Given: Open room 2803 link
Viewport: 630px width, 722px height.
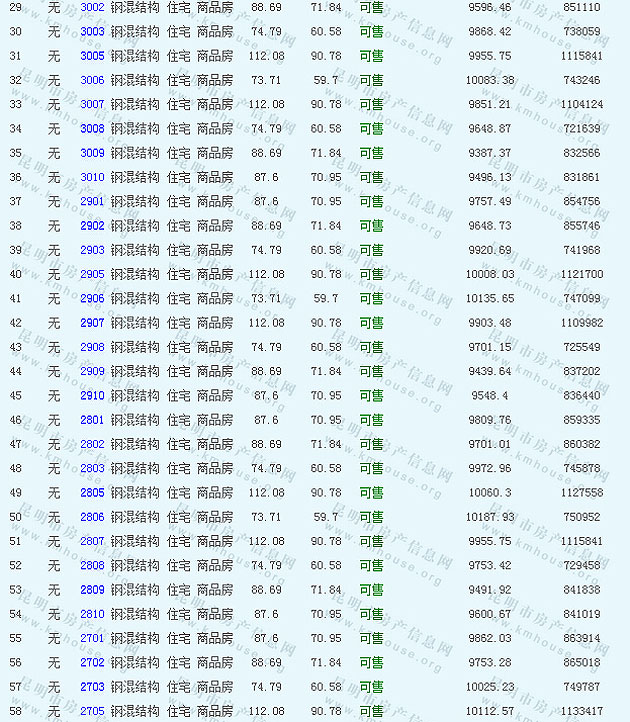Looking at the screenshot, I should click(92, 468).
